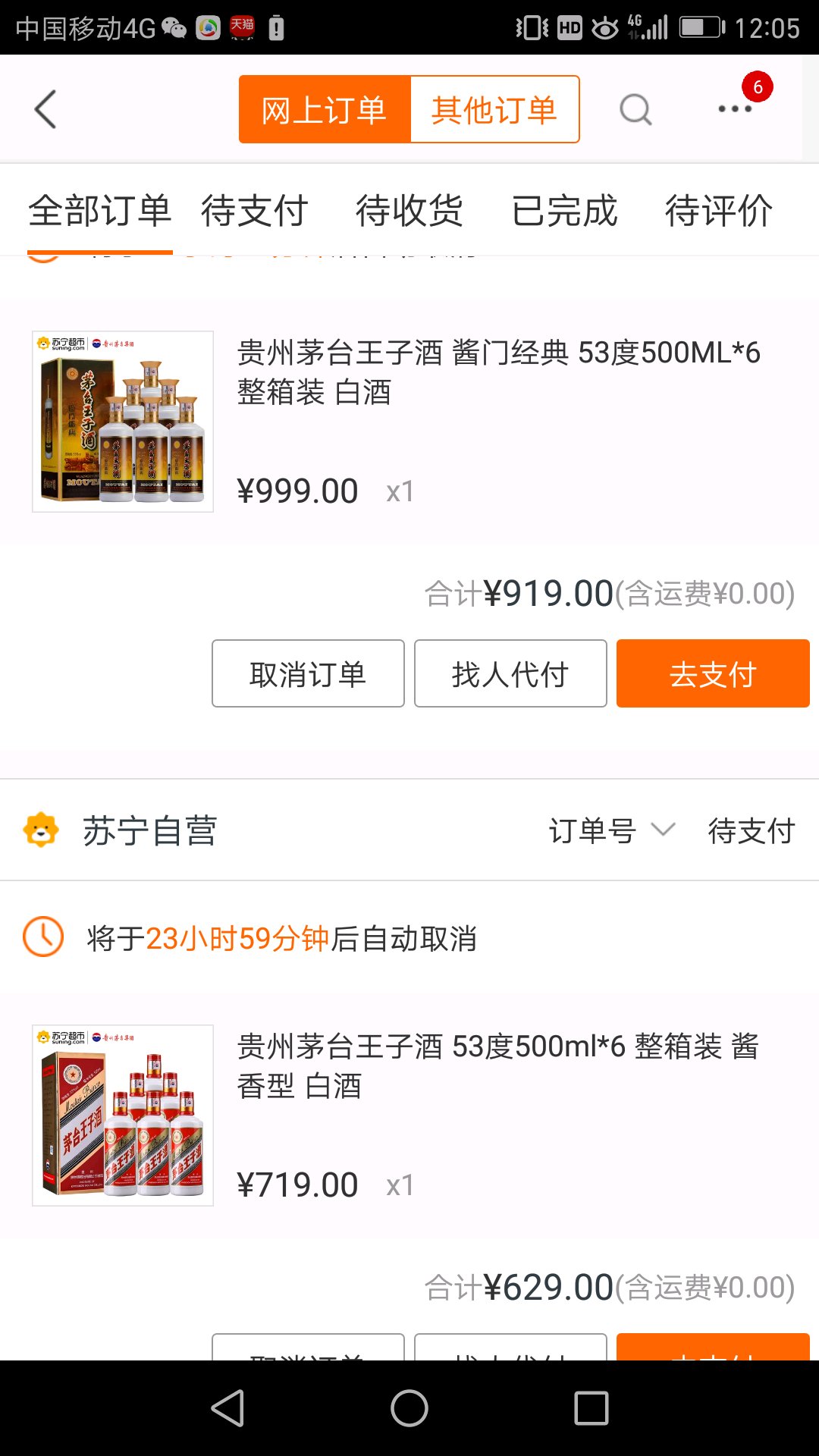Go back using the top-left arrow
Viewport: 819px width, 1456px height.
45,109
